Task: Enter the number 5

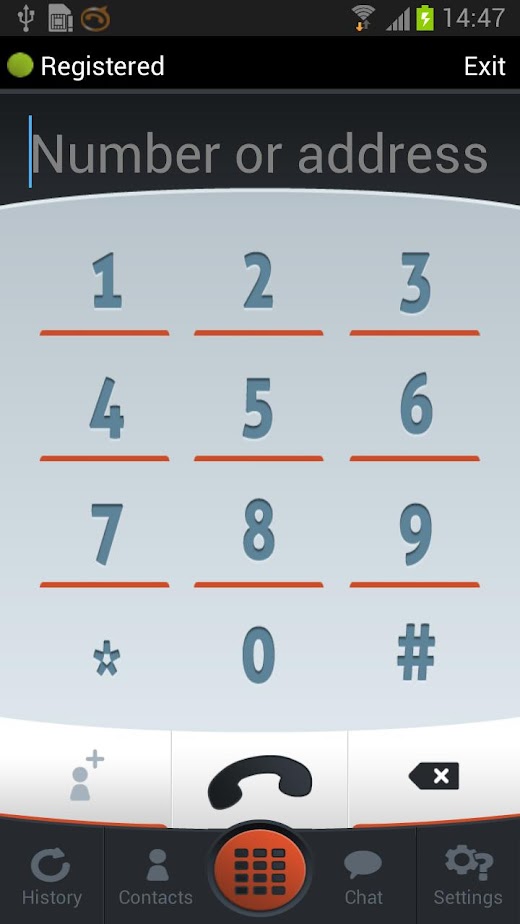Action: [258, 408]
